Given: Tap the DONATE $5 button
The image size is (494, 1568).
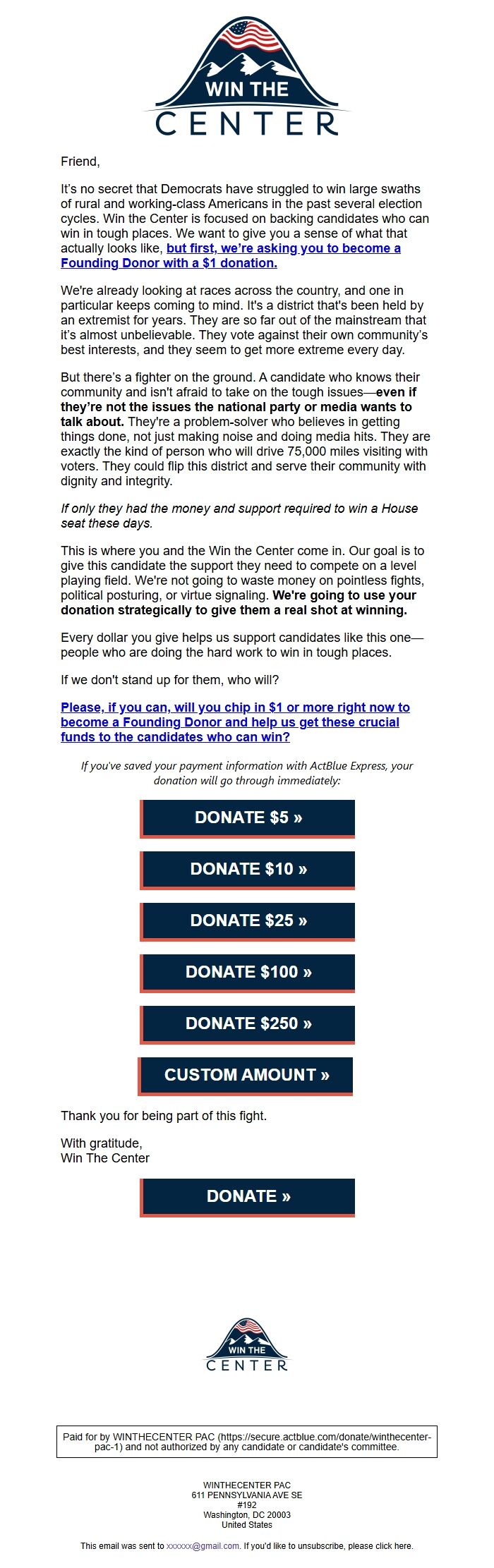Looking at the screenshot, I should tap(248, 818).
